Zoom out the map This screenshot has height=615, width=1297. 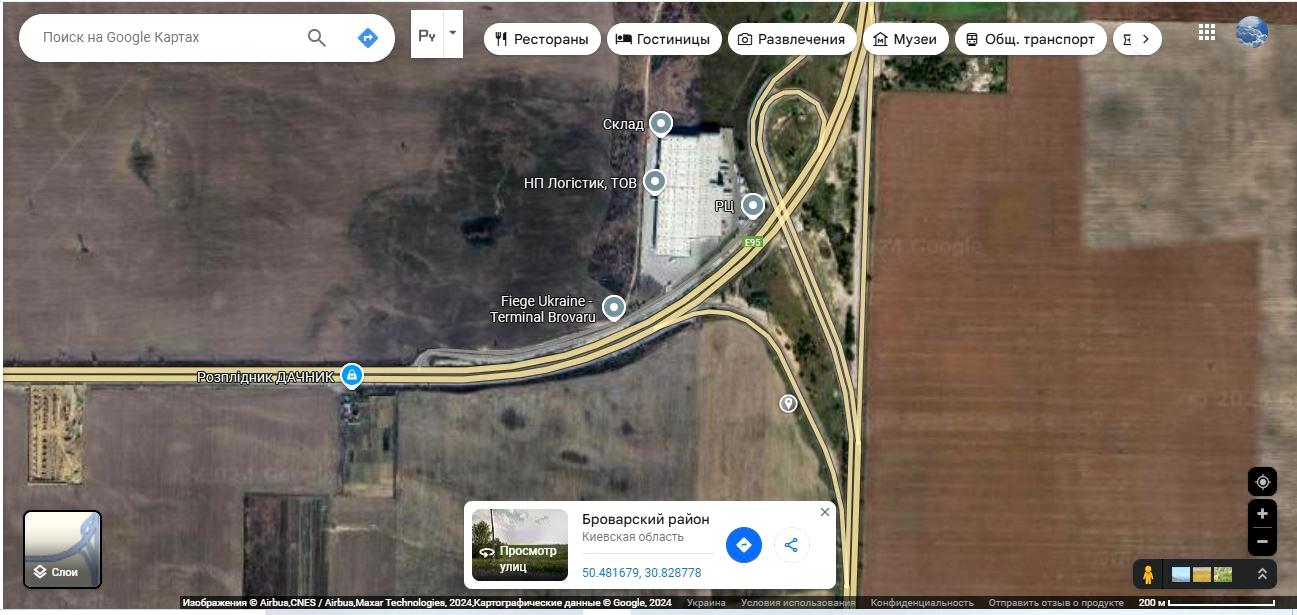point(1262,542)
